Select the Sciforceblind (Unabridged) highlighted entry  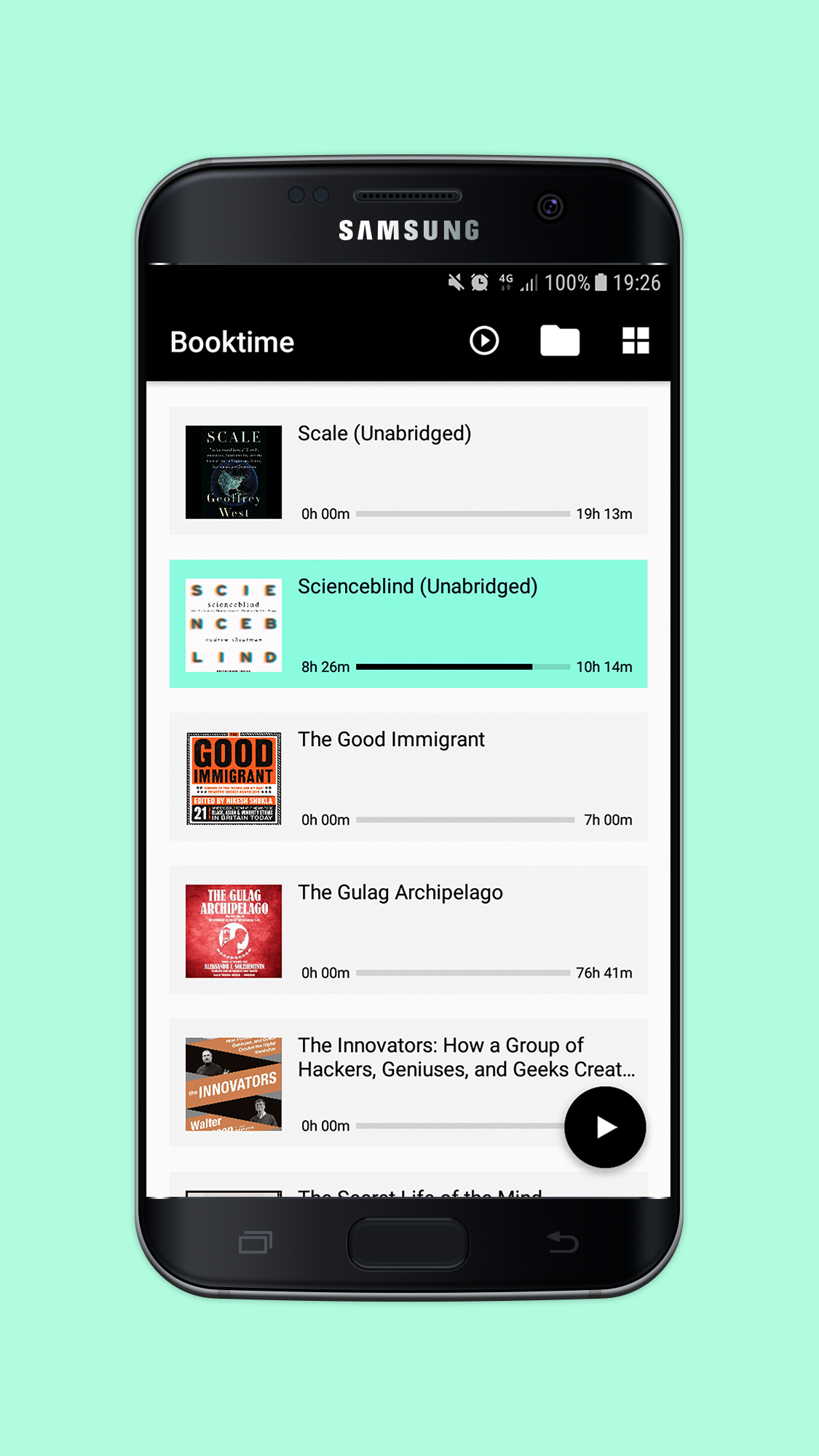coord(408,622)
